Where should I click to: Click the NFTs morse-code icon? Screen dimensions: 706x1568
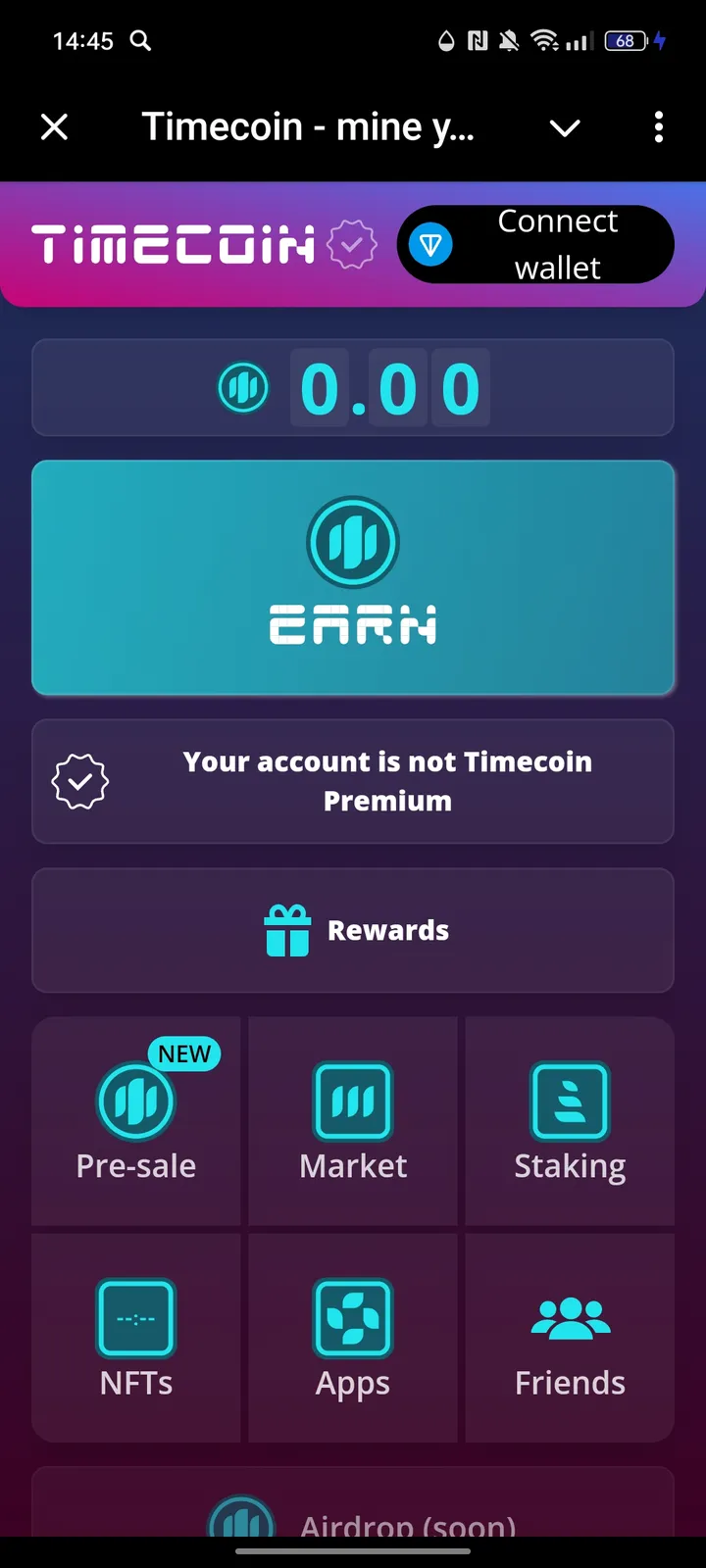135,1317
